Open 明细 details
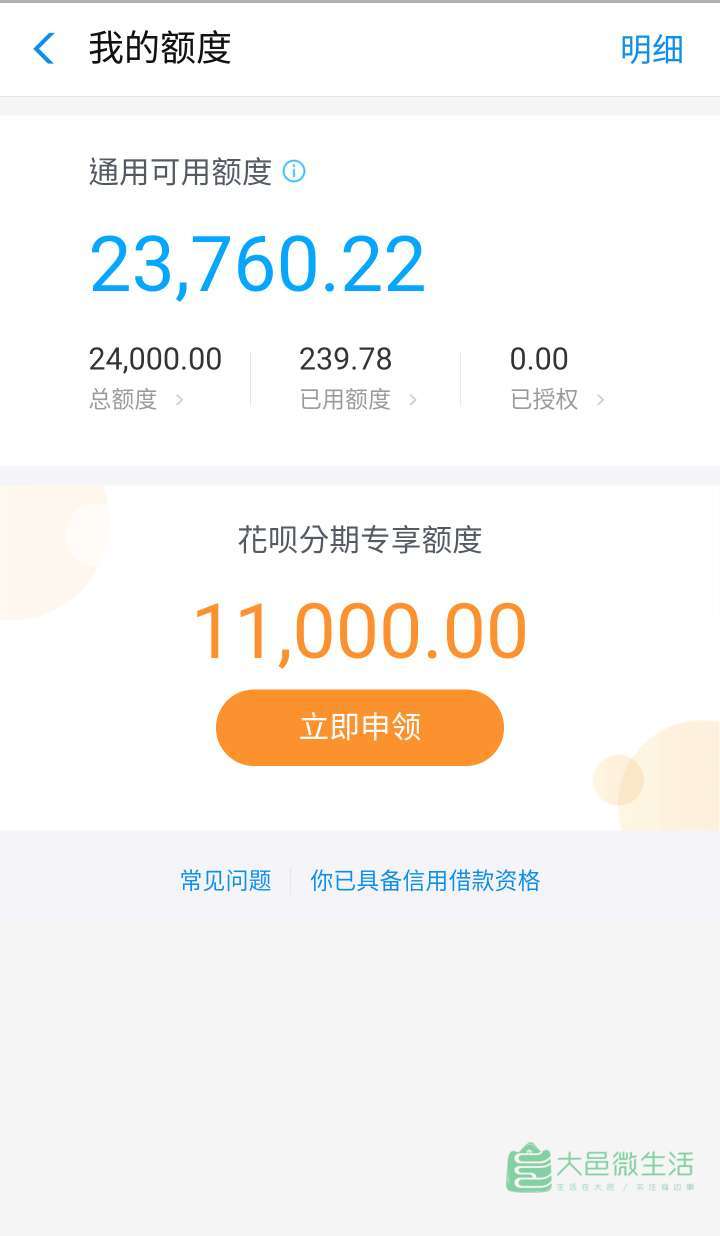 tap(651, 49)
